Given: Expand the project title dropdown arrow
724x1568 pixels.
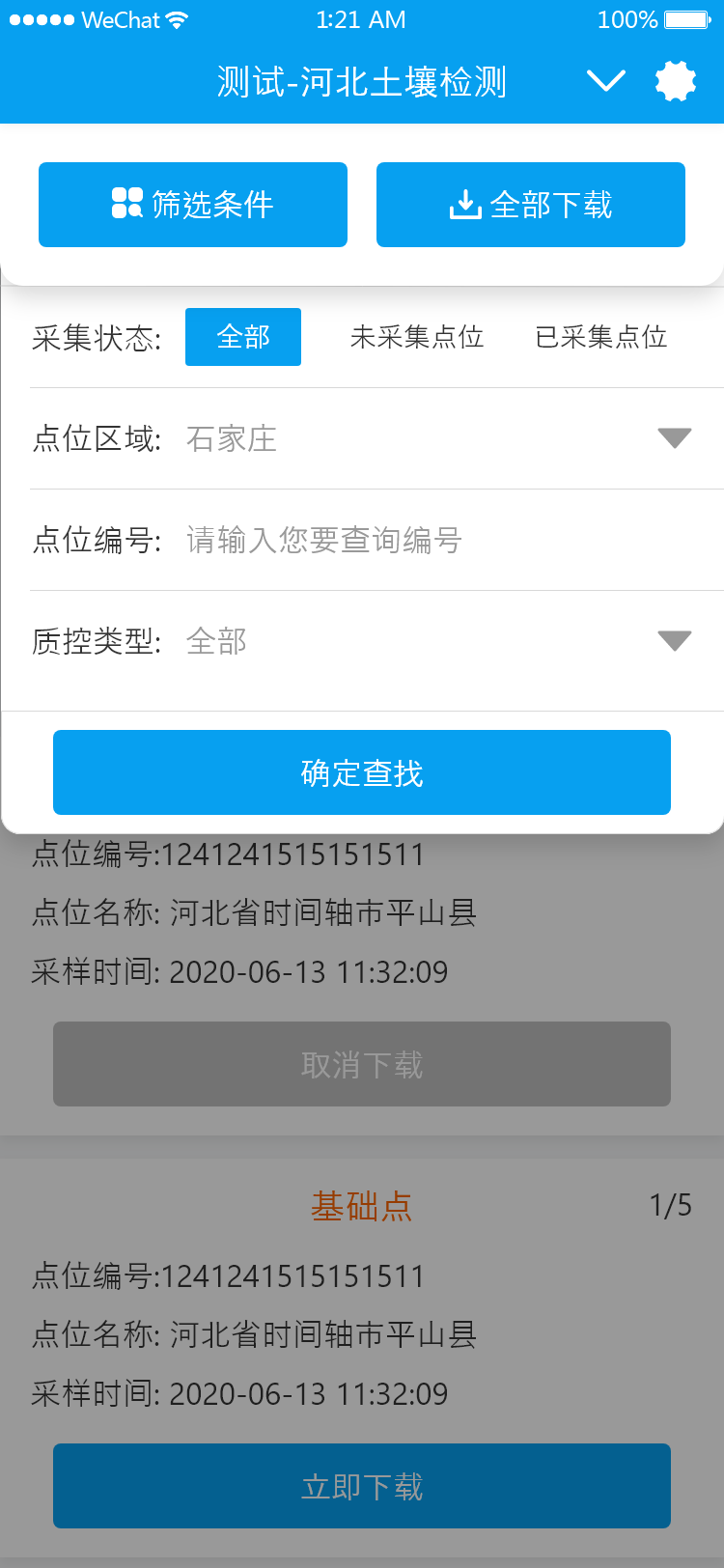Looking at the screenshot, I should (x=606, y=81).
